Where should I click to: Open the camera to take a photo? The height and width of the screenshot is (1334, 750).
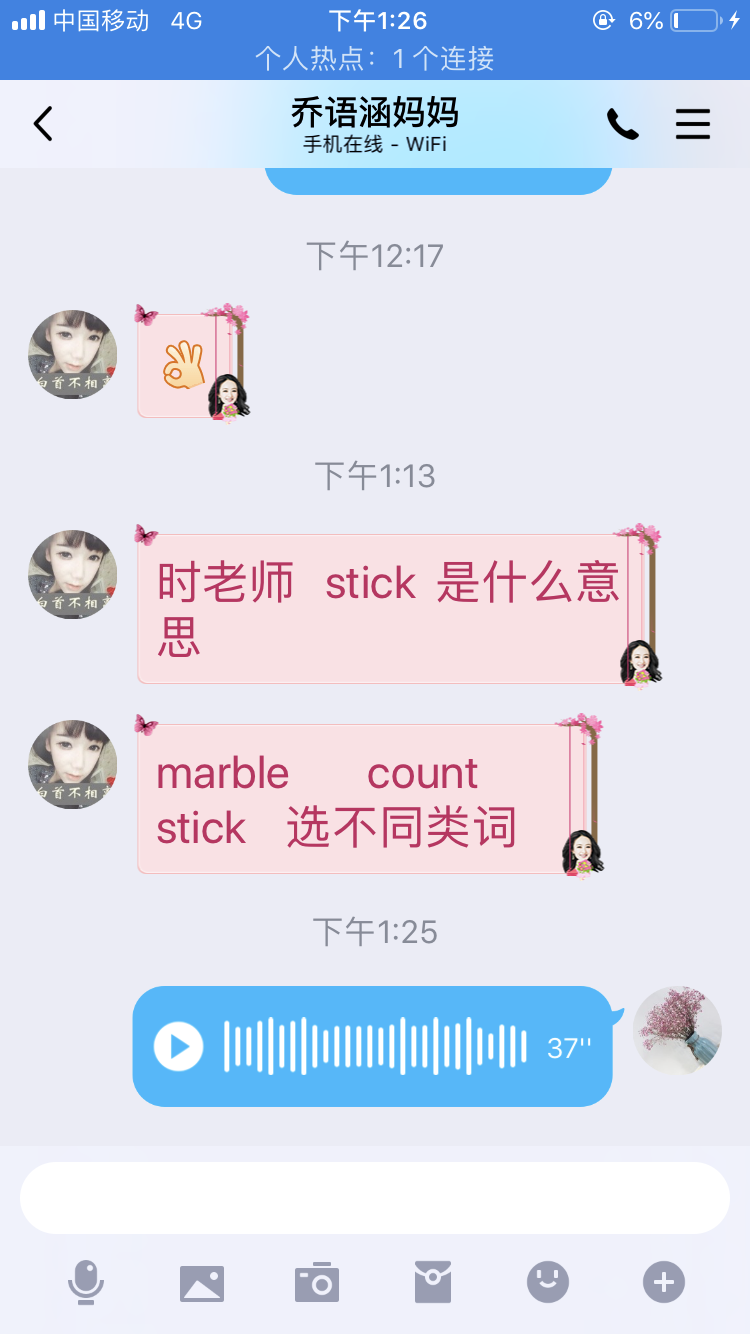click(317, 1282)
